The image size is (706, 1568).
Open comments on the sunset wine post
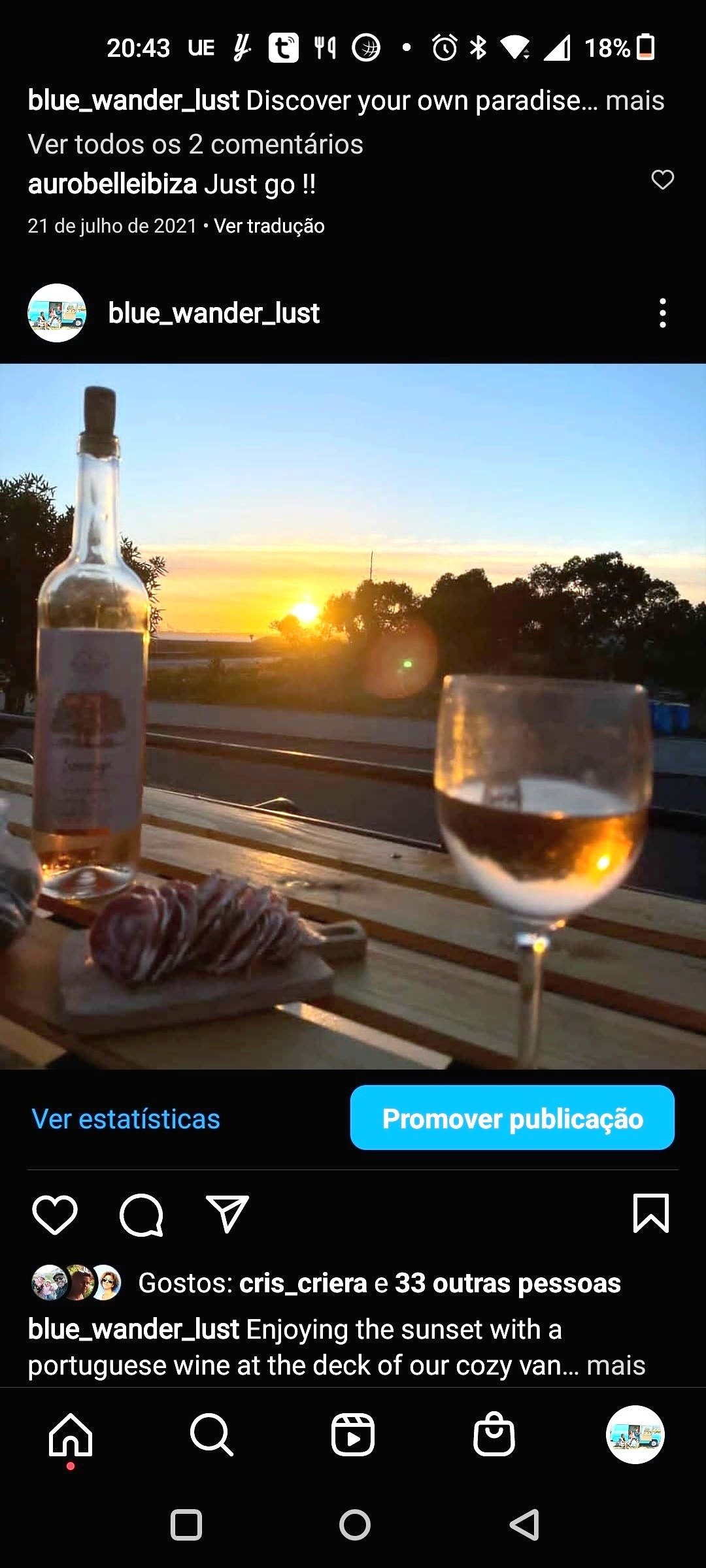(141, 1215)
